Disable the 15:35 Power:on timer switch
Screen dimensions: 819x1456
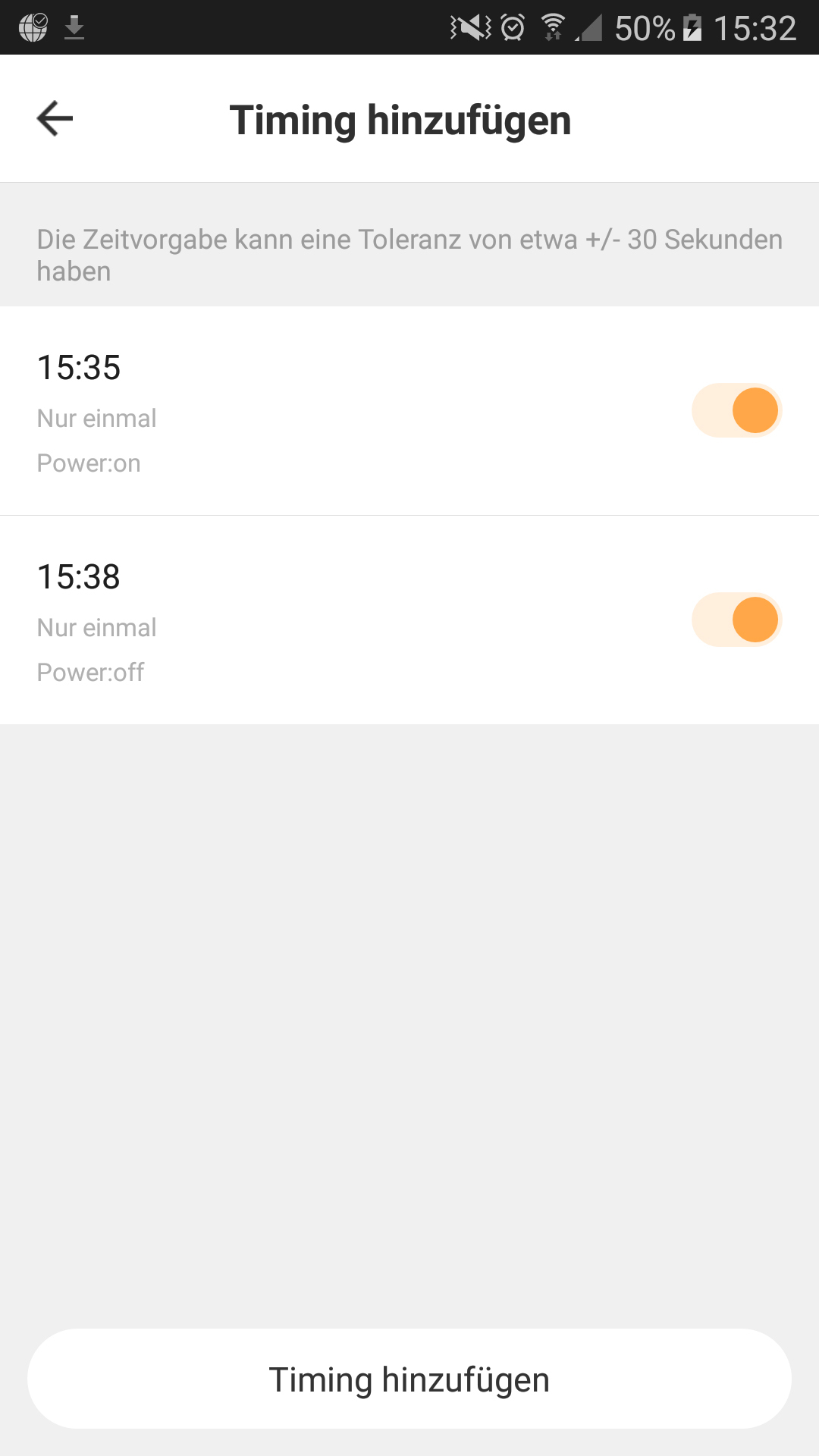(x=736, y=410)
